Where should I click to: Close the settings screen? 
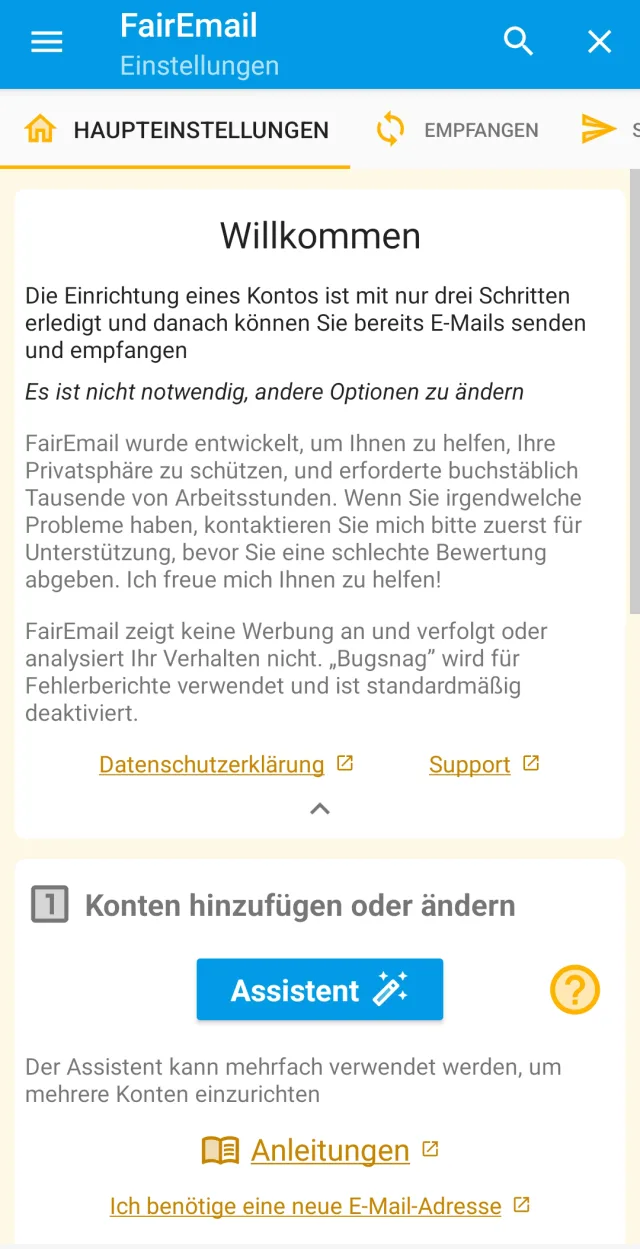pyautogui.click(x=599, y=42)
